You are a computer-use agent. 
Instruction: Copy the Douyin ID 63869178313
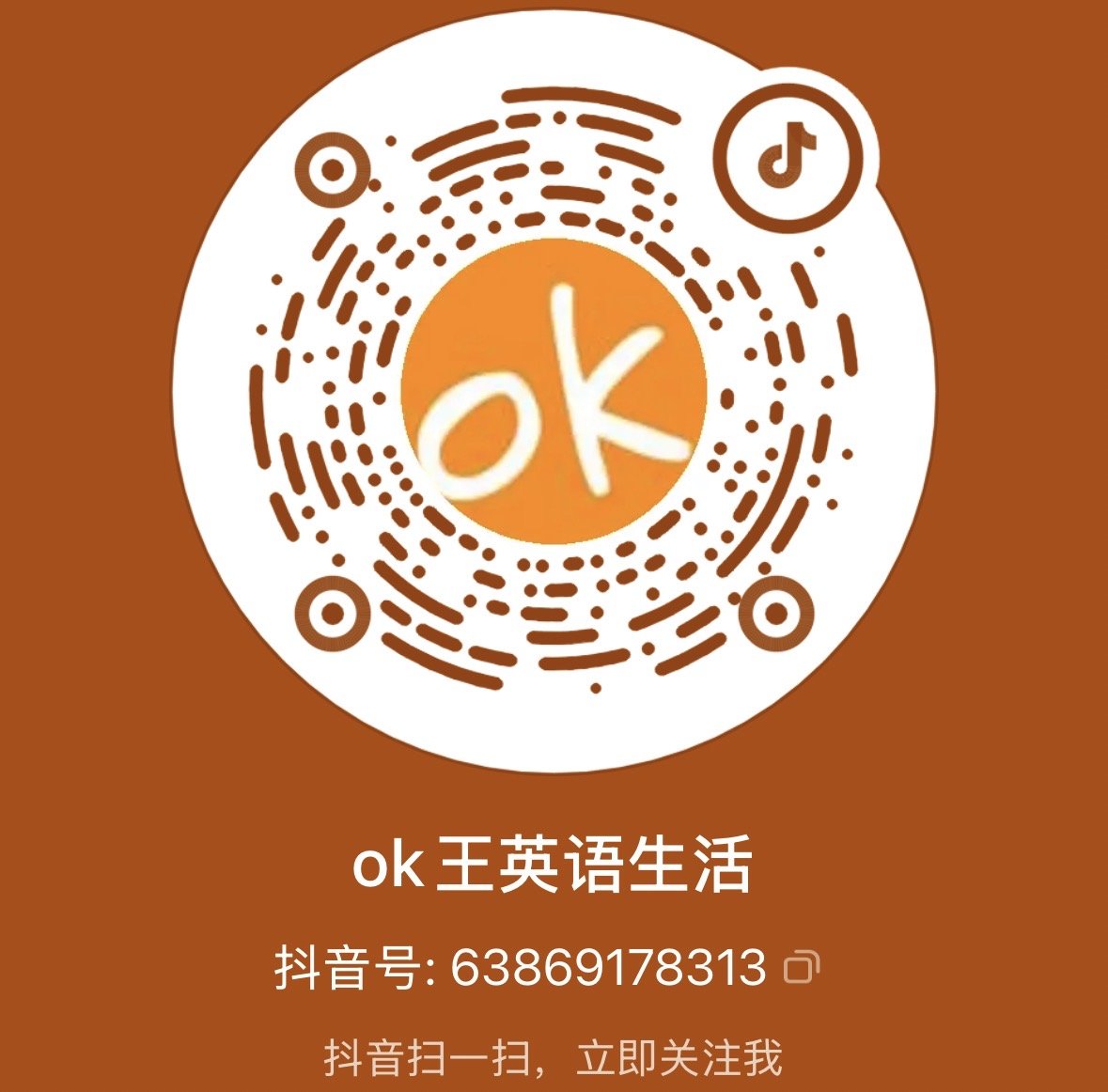pyautogui.click(x=802, y=967)
